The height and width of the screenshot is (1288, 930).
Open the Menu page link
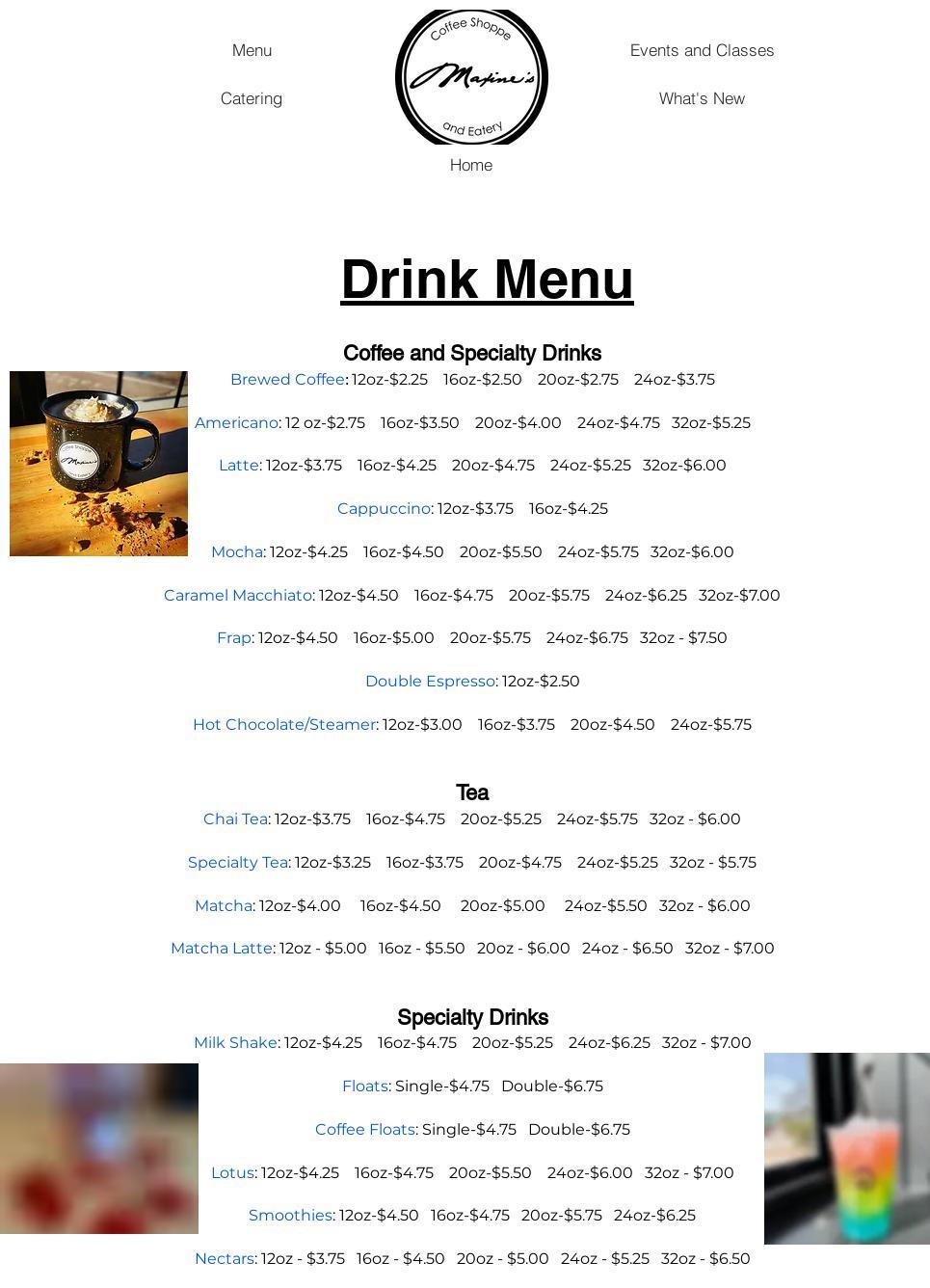[x=252, y=50]
